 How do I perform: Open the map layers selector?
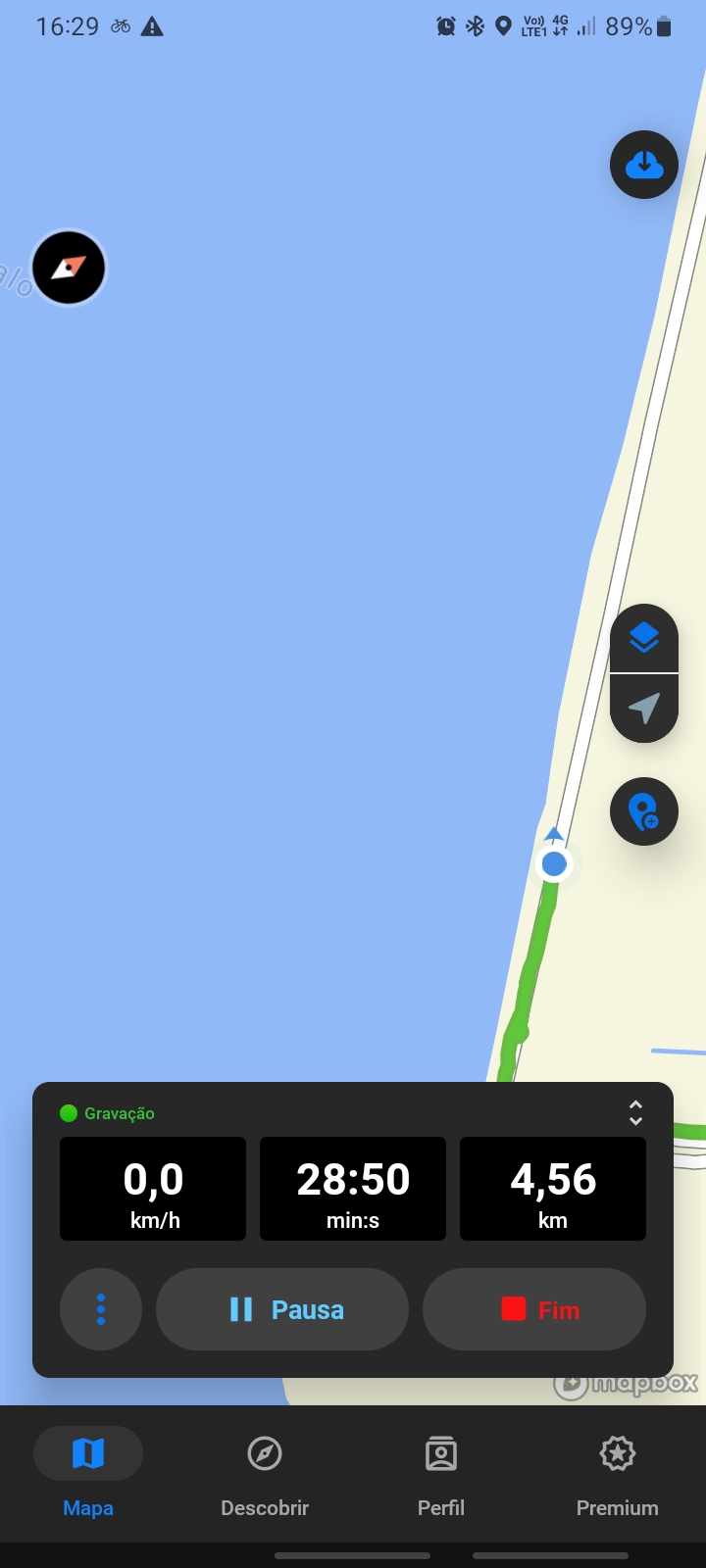(x=644, y=639)
